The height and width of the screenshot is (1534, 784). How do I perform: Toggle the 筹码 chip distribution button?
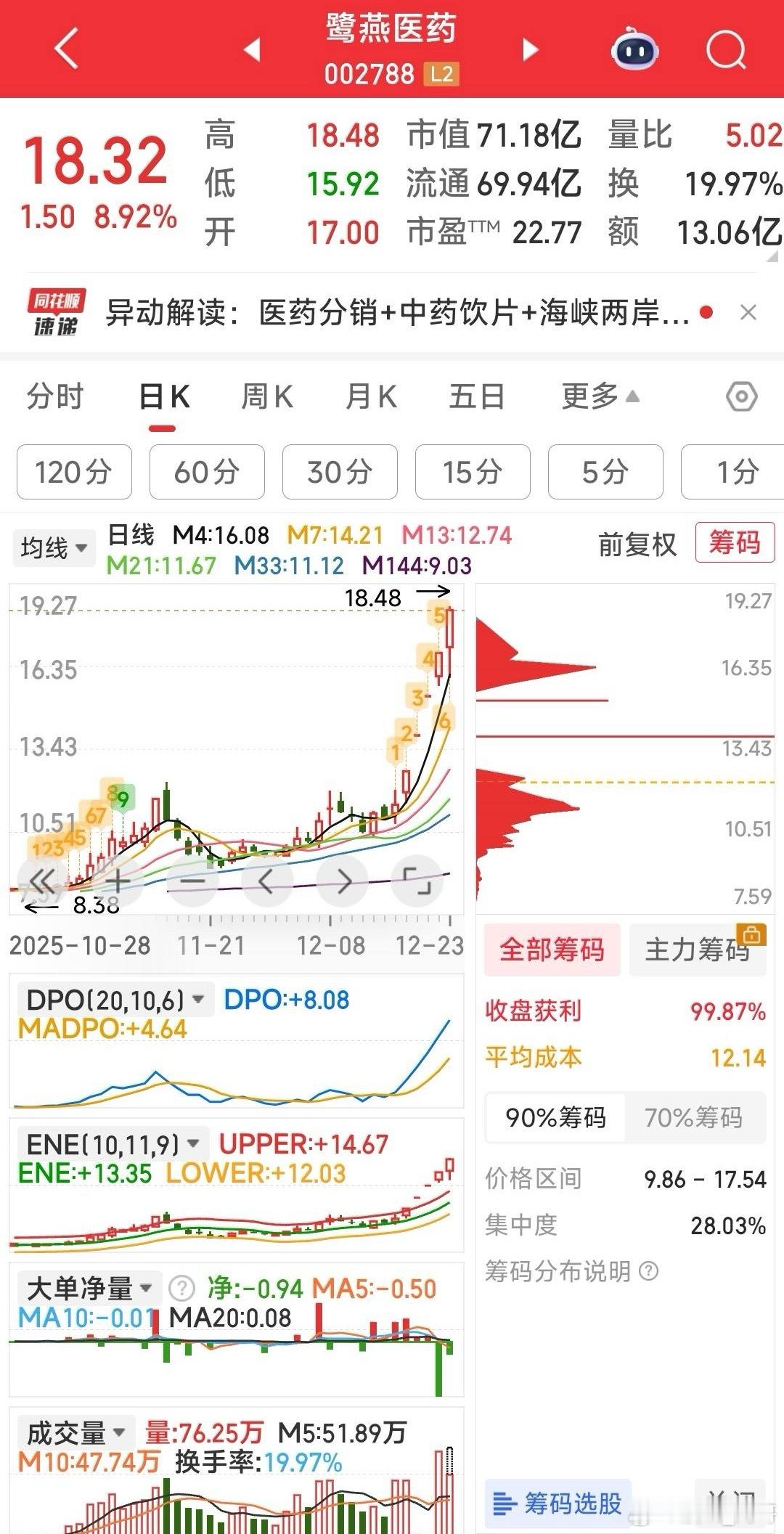click(735, 543)
